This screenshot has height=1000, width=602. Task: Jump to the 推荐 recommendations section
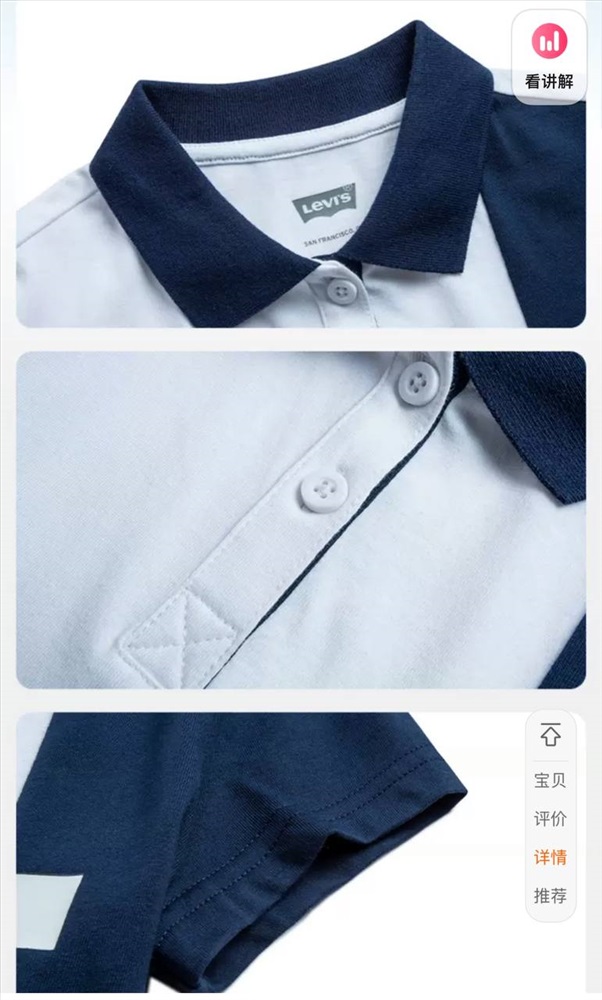click(x=550, y=895)
